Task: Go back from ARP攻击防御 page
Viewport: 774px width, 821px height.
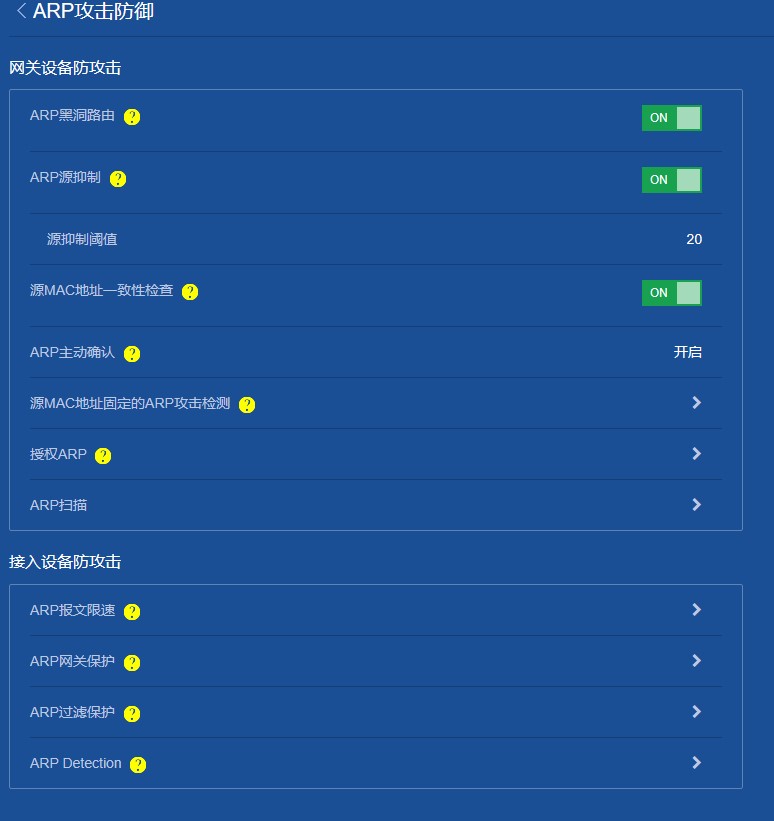Action: point(21,12)
